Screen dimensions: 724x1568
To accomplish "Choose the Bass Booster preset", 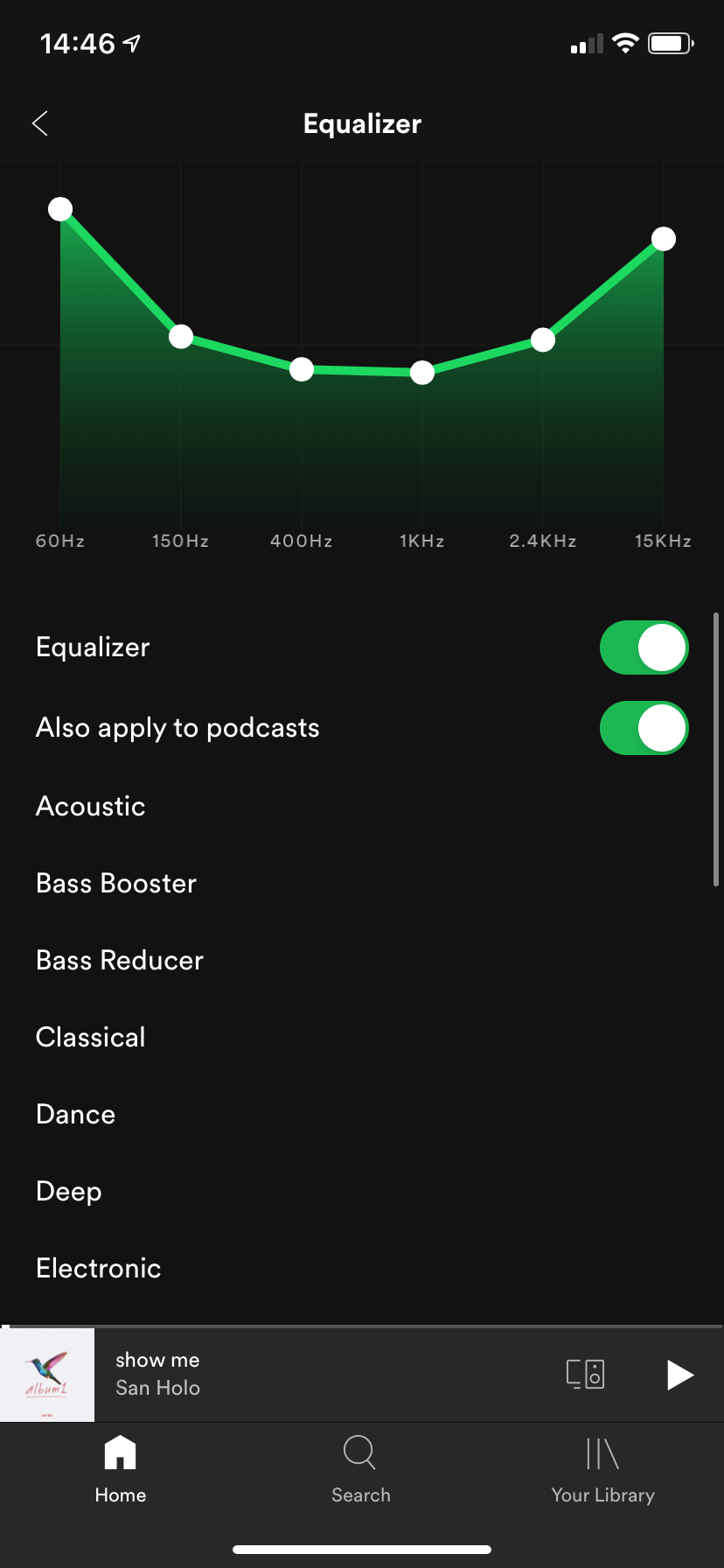I will coord(116,884).
